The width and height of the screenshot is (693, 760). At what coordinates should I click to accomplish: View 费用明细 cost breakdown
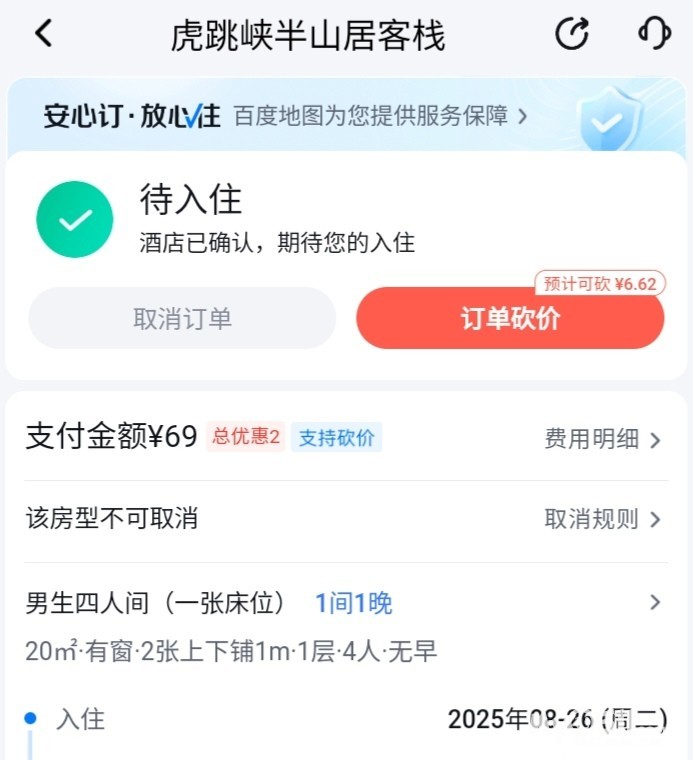602,439
